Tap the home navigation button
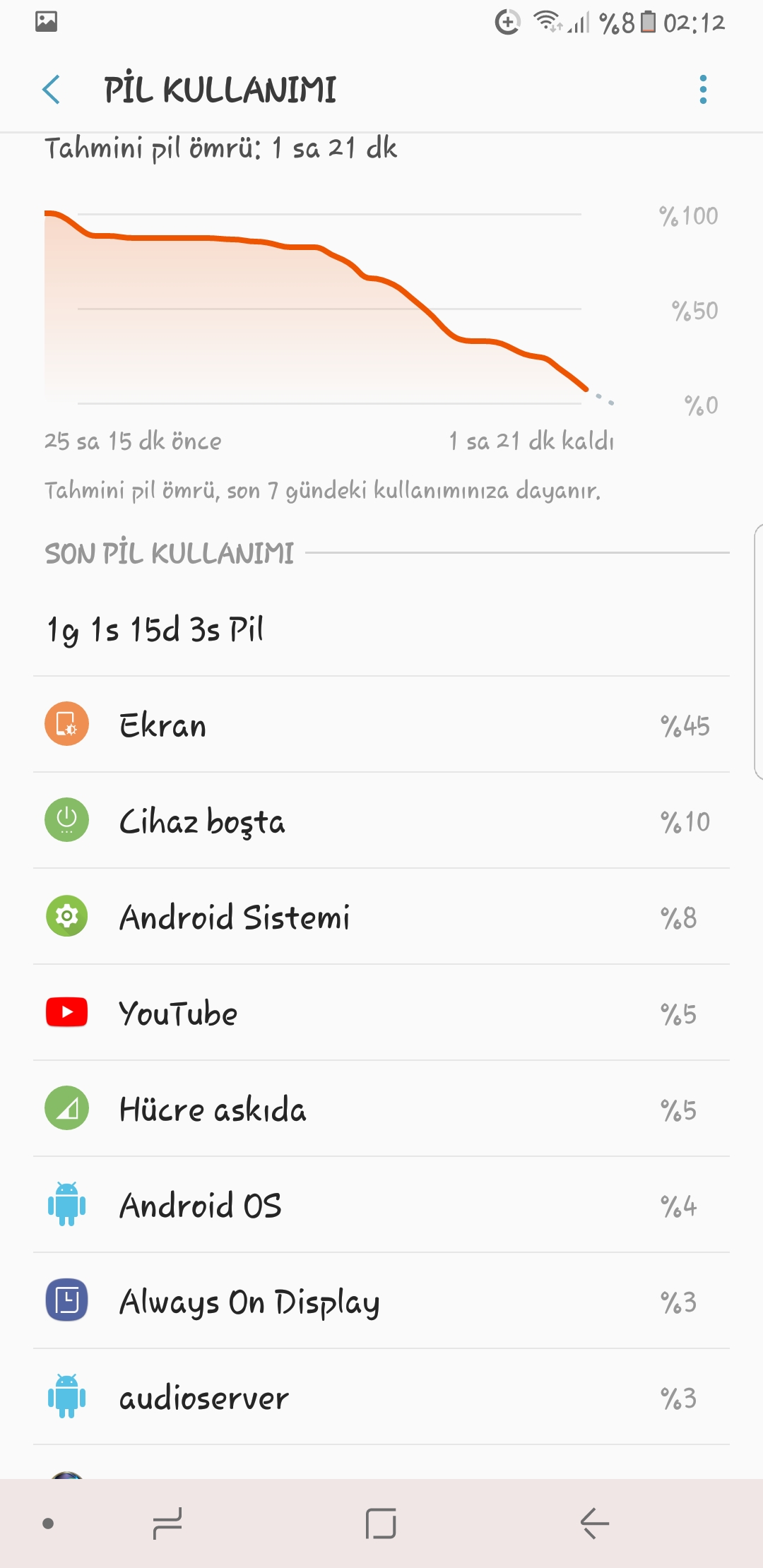This screenshot has width=763, height=1568. [x=381, y=1524]
